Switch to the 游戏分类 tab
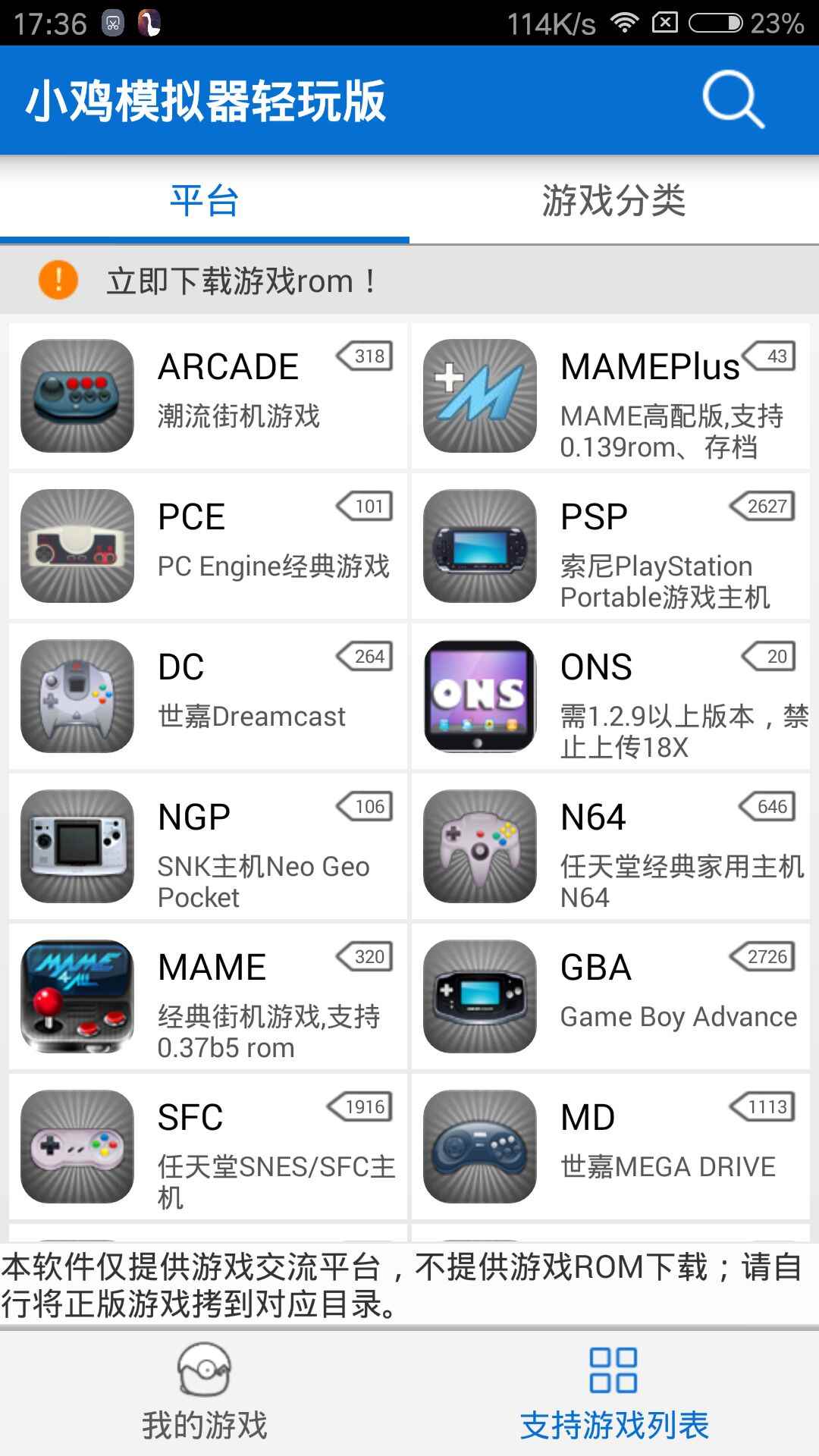The image size is (819, 1456). pyautogui.click(x=613, y=202)
